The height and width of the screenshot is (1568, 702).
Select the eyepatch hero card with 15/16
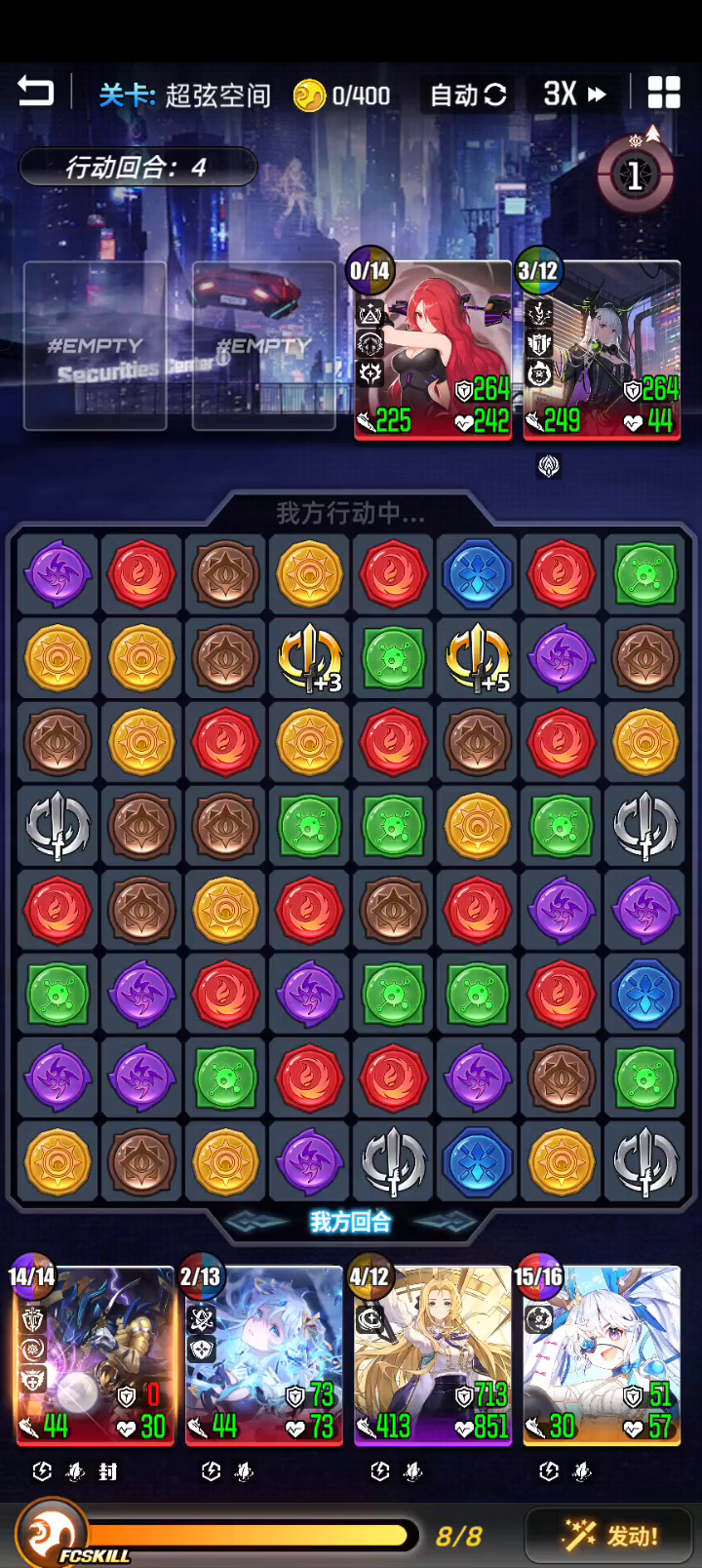point(601,1355)
